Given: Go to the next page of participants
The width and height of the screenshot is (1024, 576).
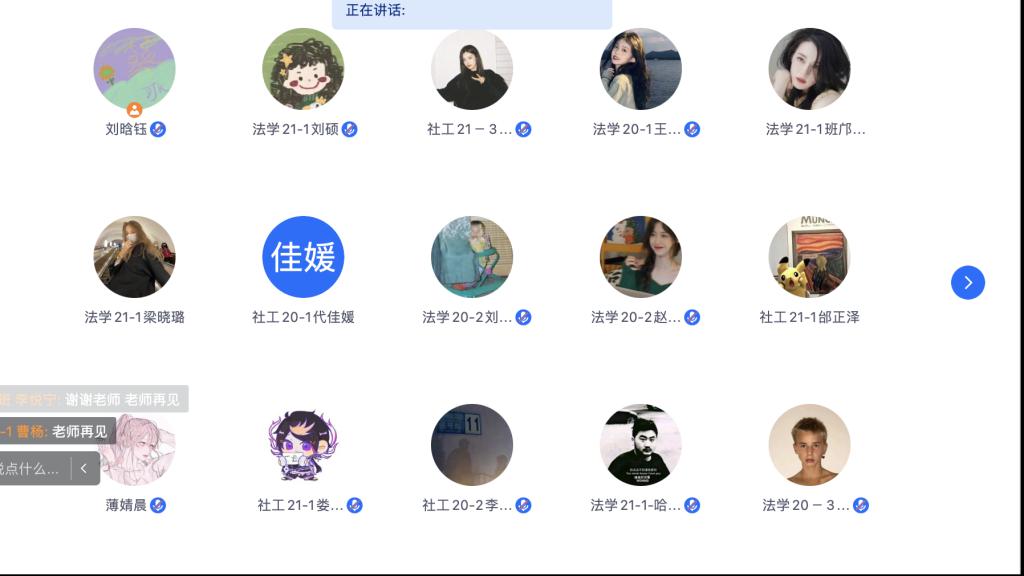Looking at the screenshot, I should [x=967, y=283].
